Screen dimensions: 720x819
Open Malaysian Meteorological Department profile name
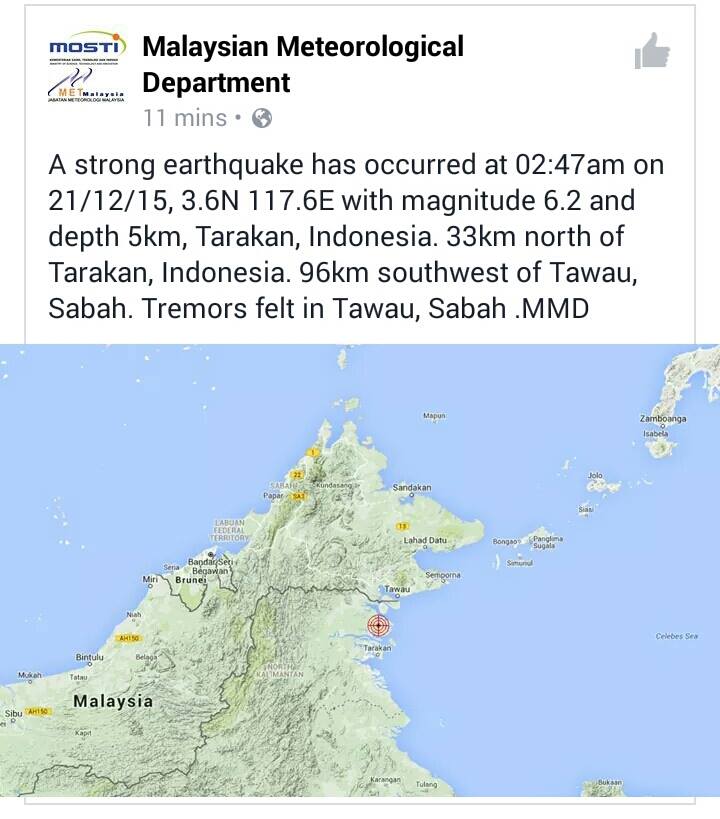coord(302,63)
